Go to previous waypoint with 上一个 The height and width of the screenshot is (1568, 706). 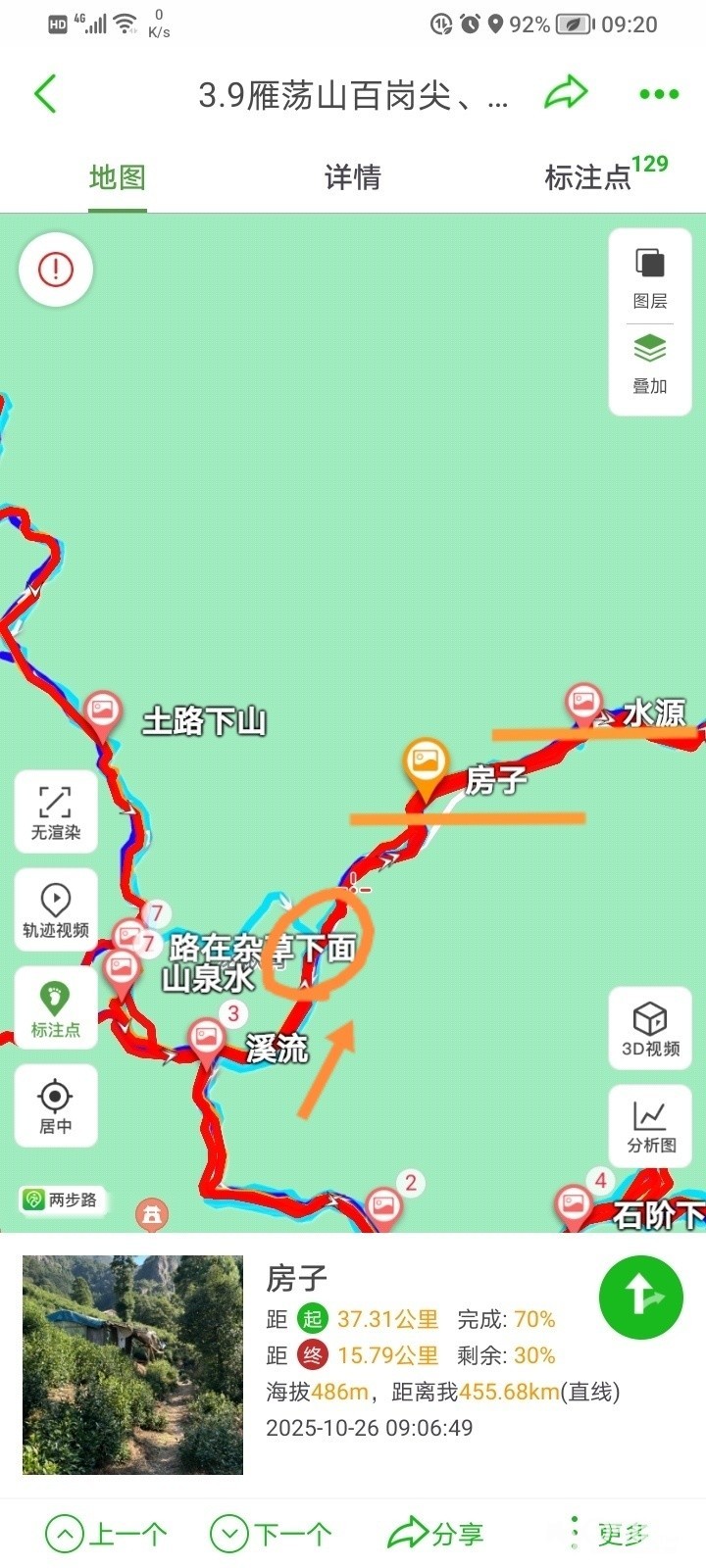point(106,1534)
